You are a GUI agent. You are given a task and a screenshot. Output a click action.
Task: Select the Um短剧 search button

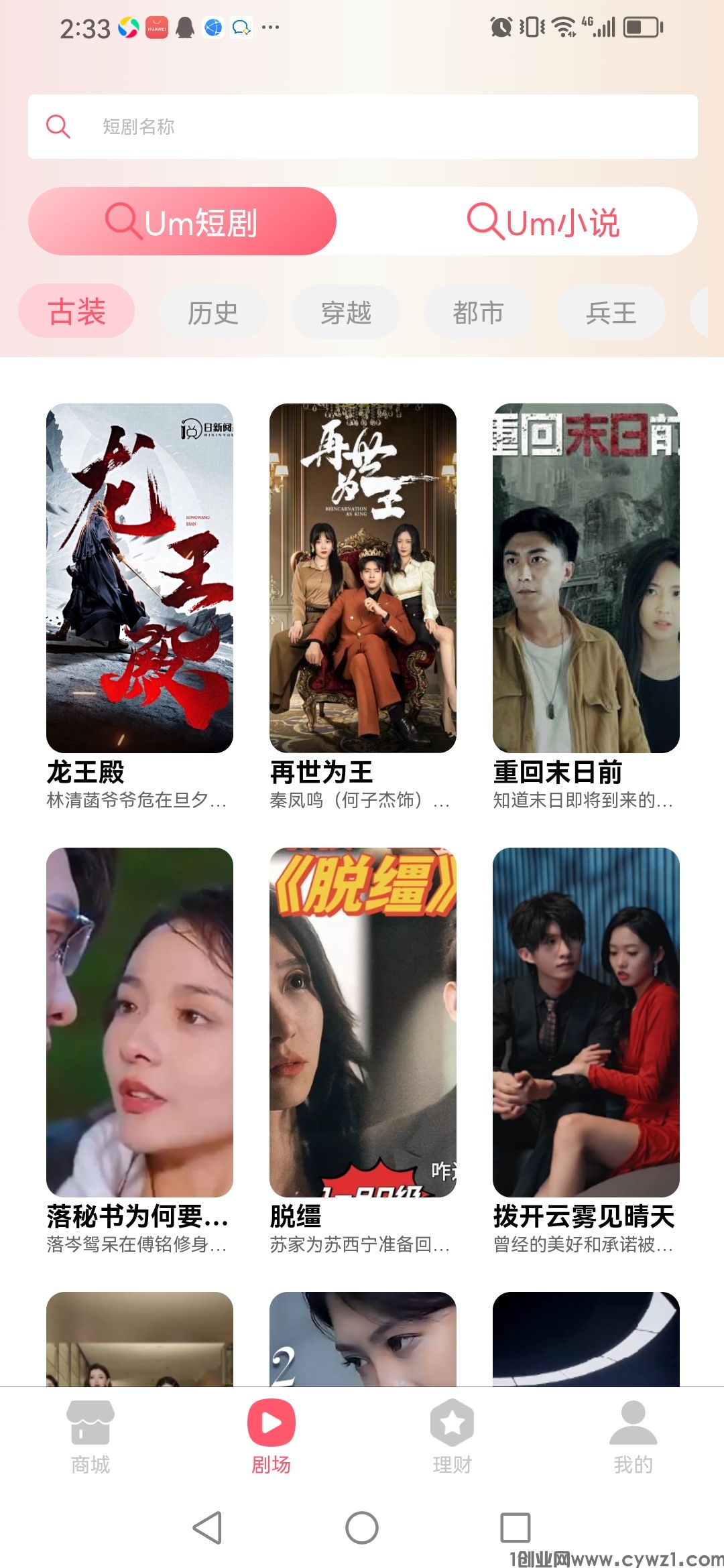coord(182,221)
